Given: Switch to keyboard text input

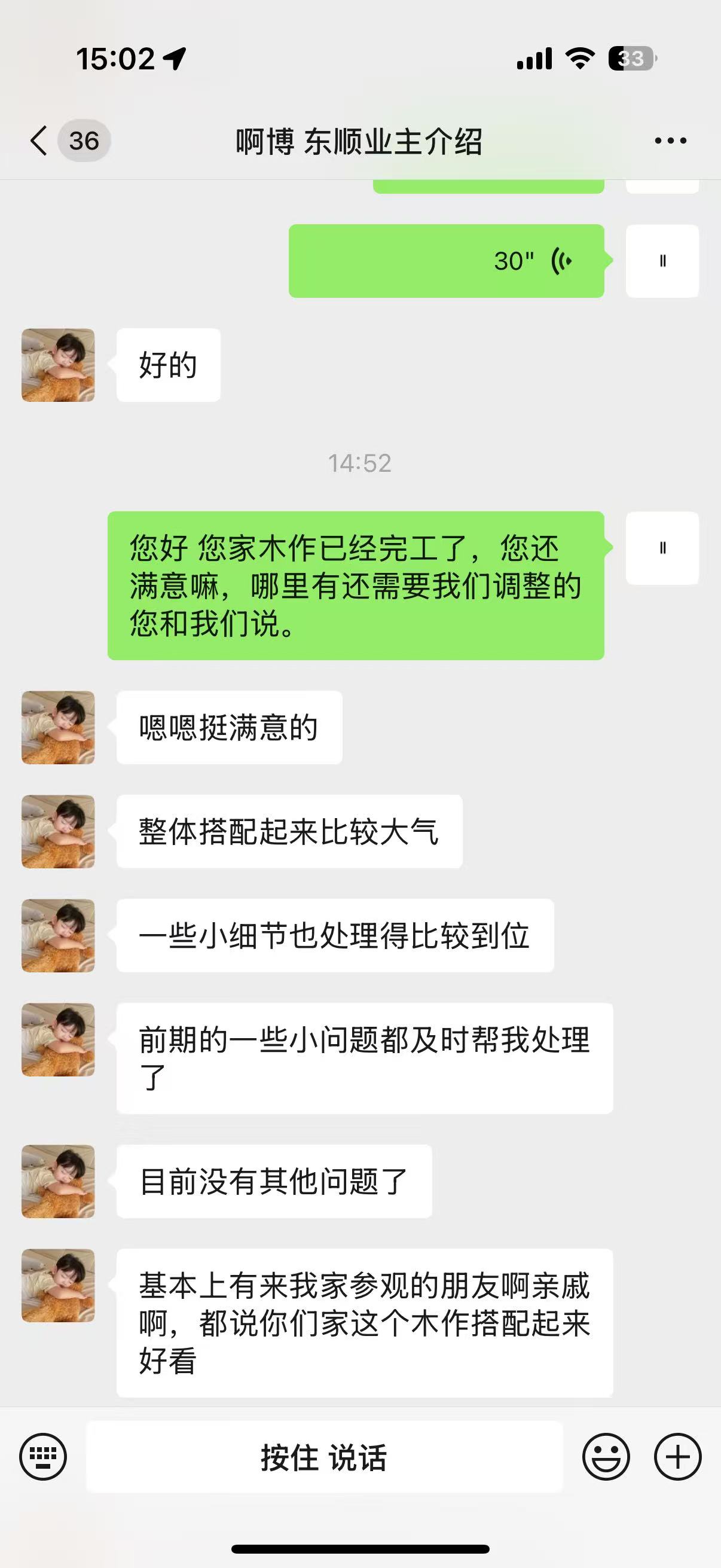Looking at the screenshot, I should [43, 1457].
